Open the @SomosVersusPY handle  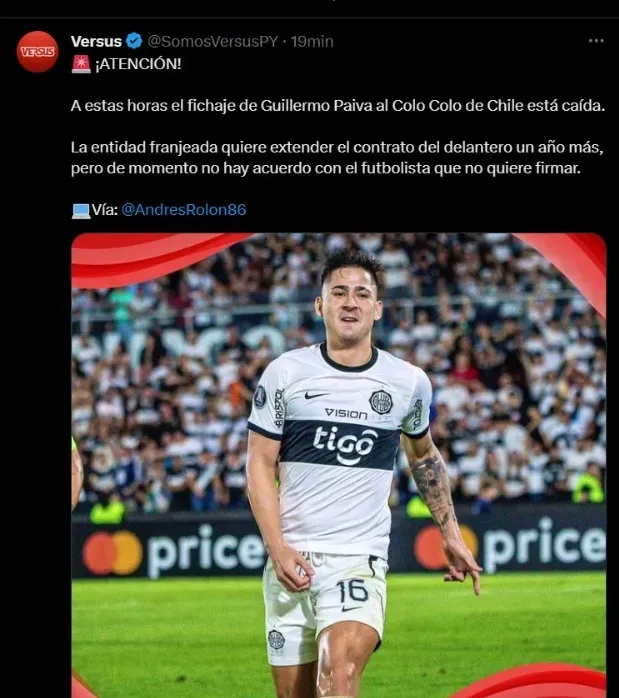[x=214, y=41]
